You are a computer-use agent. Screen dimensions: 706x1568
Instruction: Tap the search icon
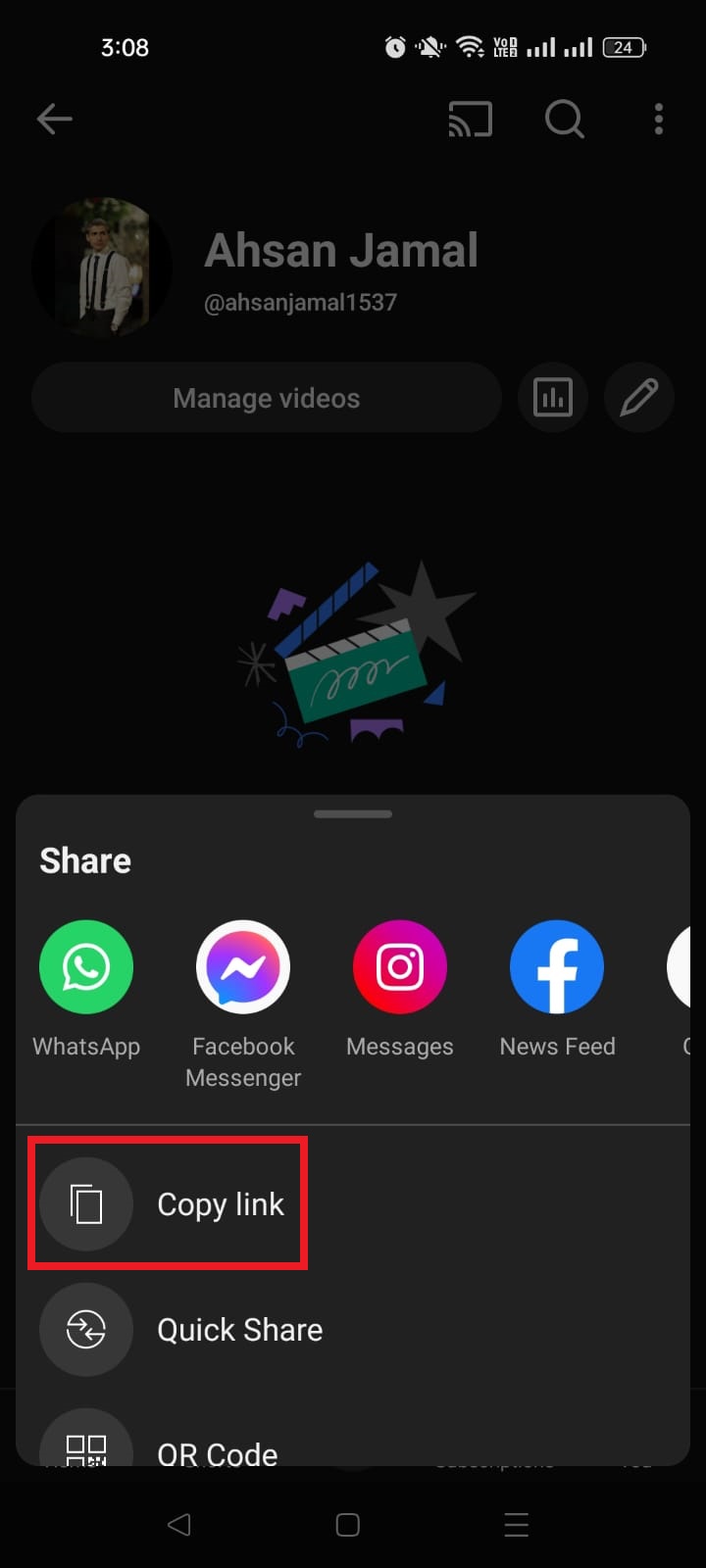564,120
